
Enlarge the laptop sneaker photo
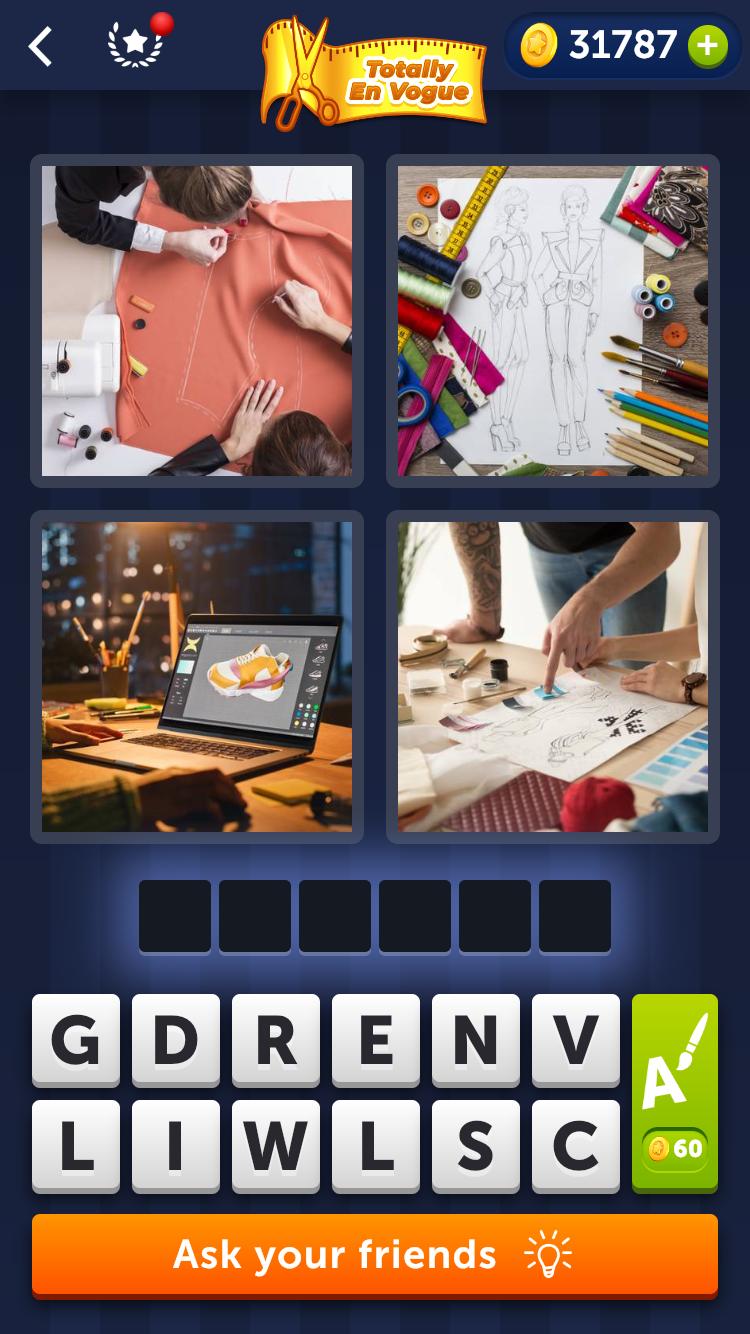tap(197, 677)
